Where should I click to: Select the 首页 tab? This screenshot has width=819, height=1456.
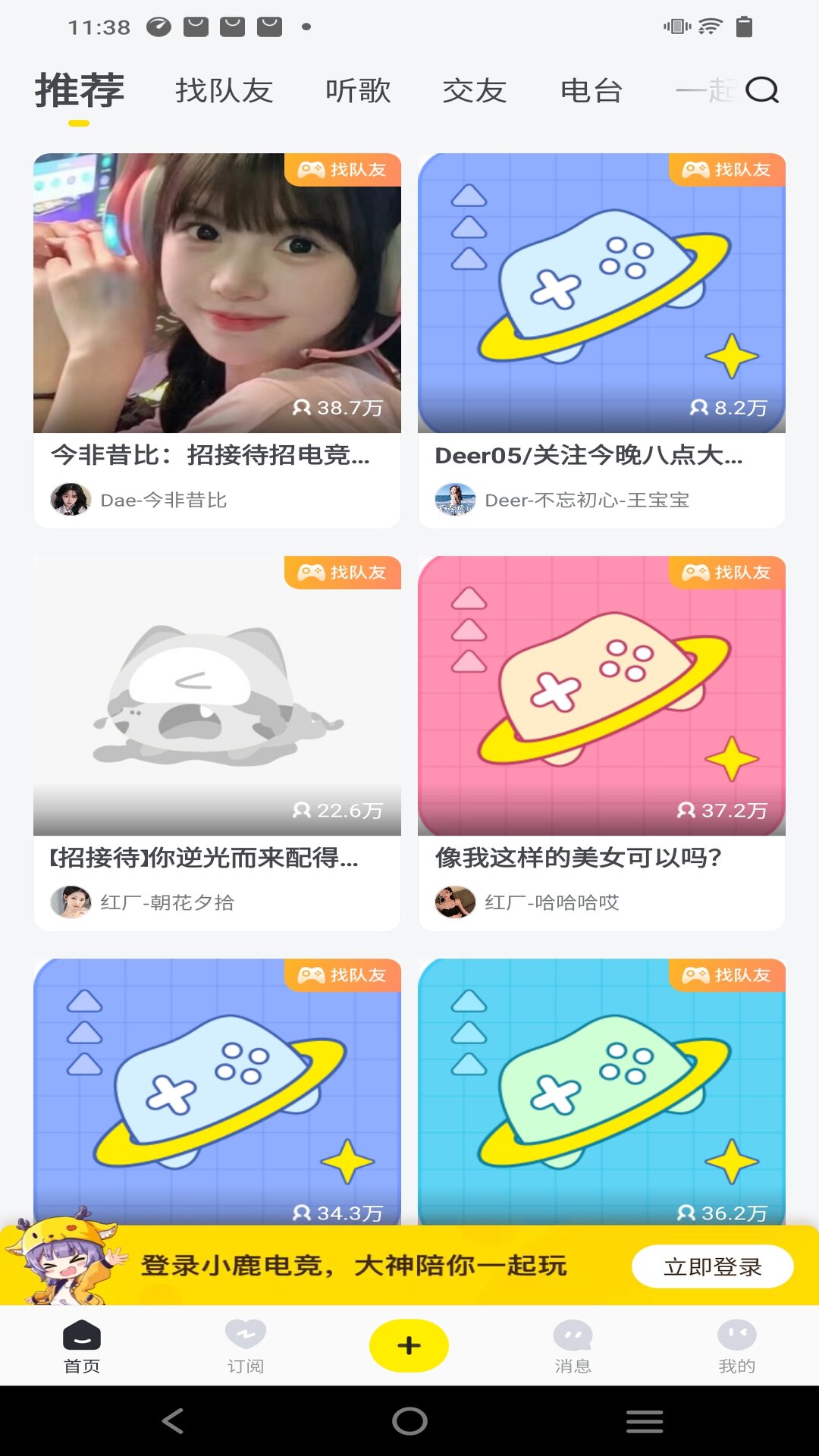click(x=82, y=1346)
